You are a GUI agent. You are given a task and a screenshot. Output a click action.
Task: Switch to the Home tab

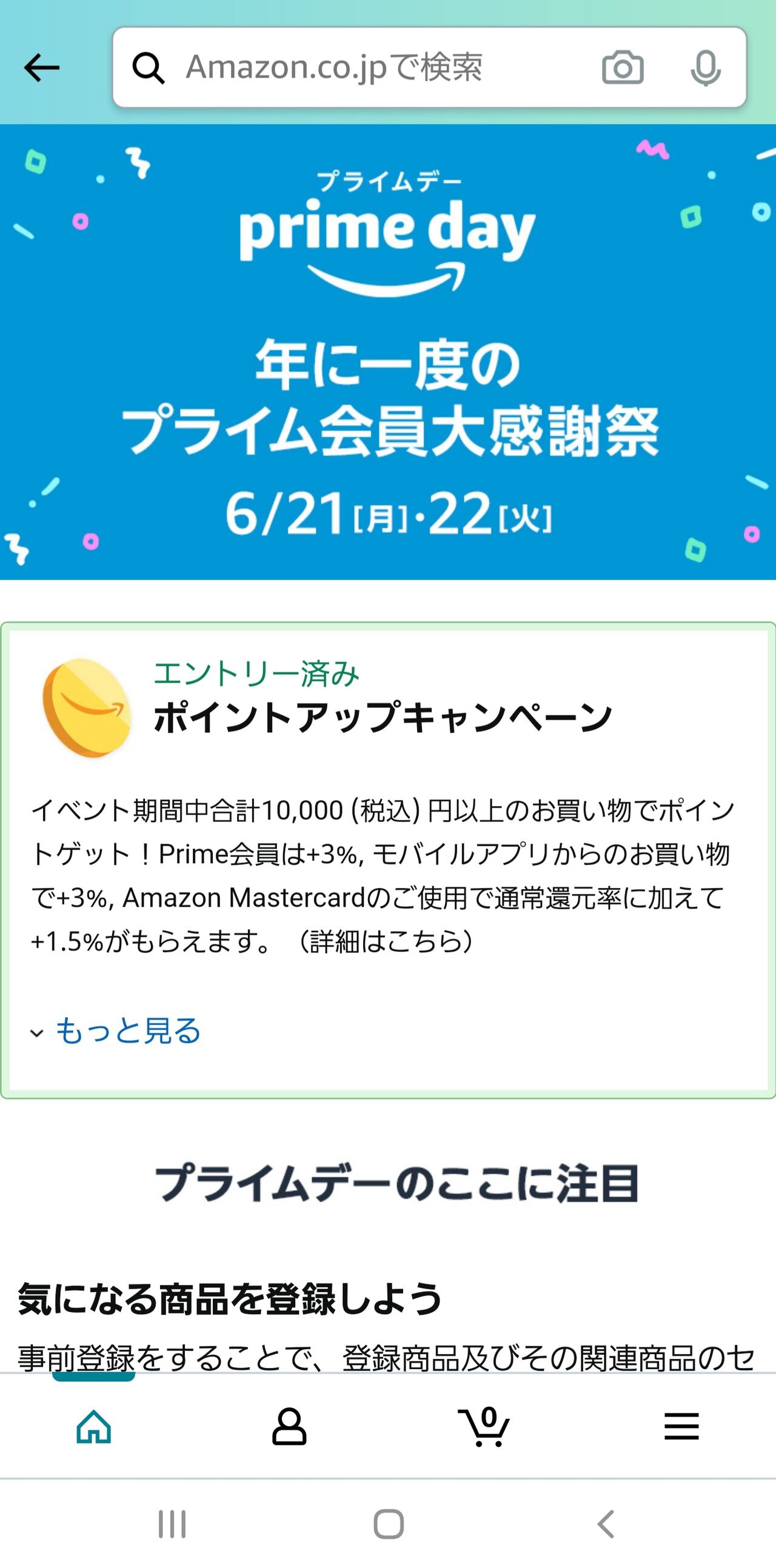point(94,1426)
